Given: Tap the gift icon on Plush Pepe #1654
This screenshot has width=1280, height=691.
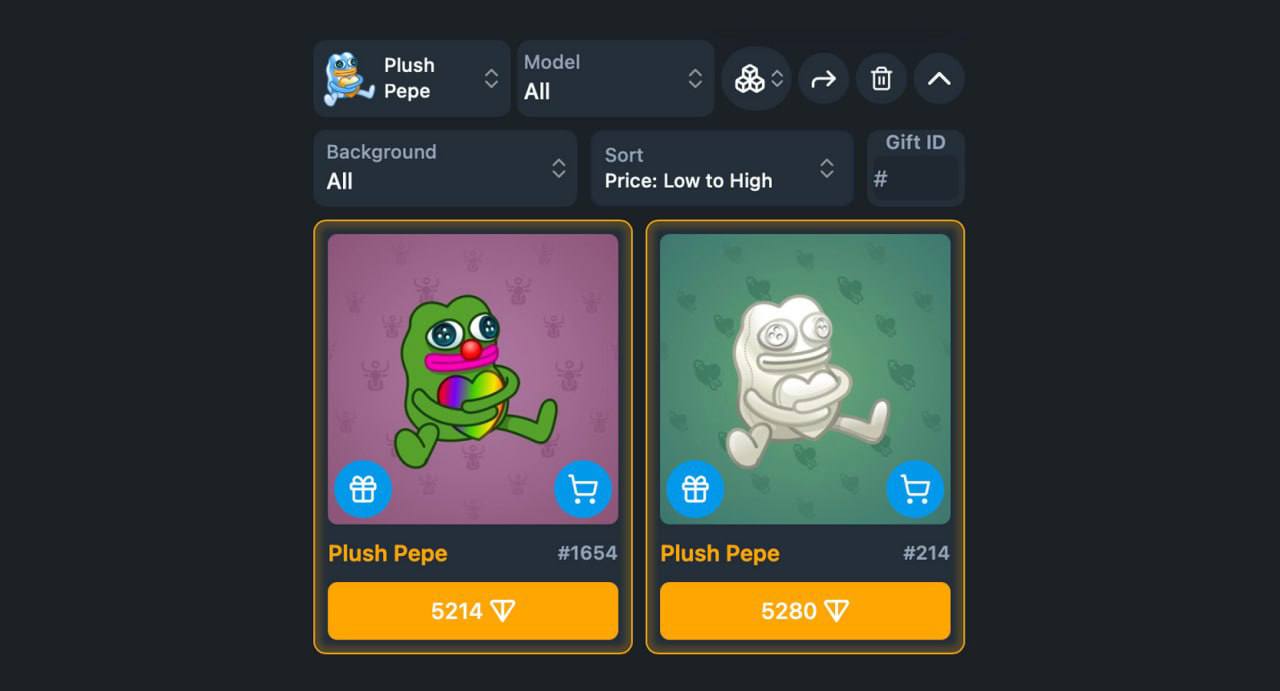Looking at the screenshot, I should (363, 489).
